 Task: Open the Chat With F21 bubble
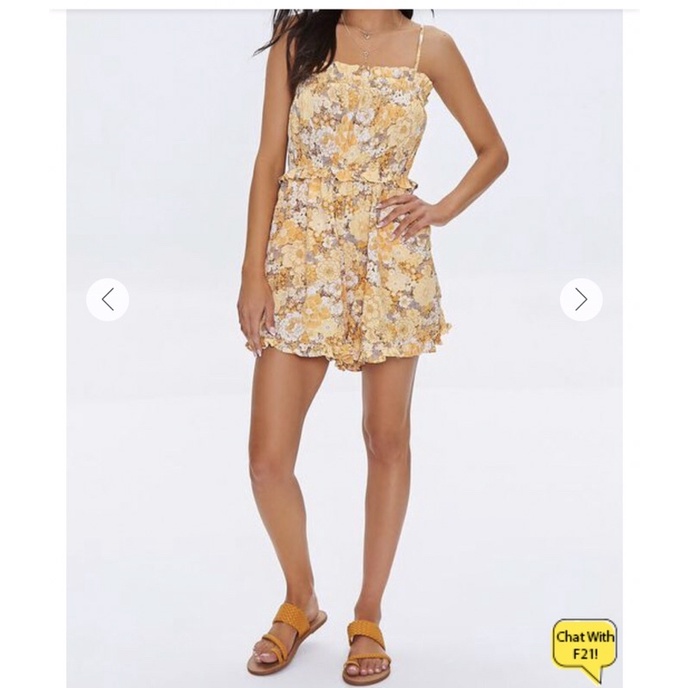coord(584,644)
